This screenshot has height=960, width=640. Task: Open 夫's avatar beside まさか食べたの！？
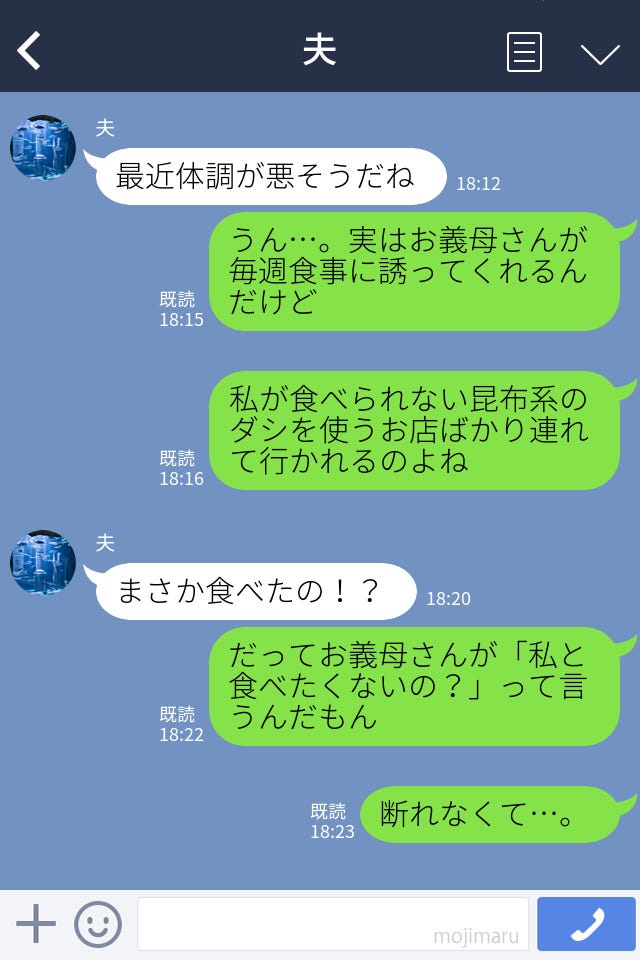point(43,563)
